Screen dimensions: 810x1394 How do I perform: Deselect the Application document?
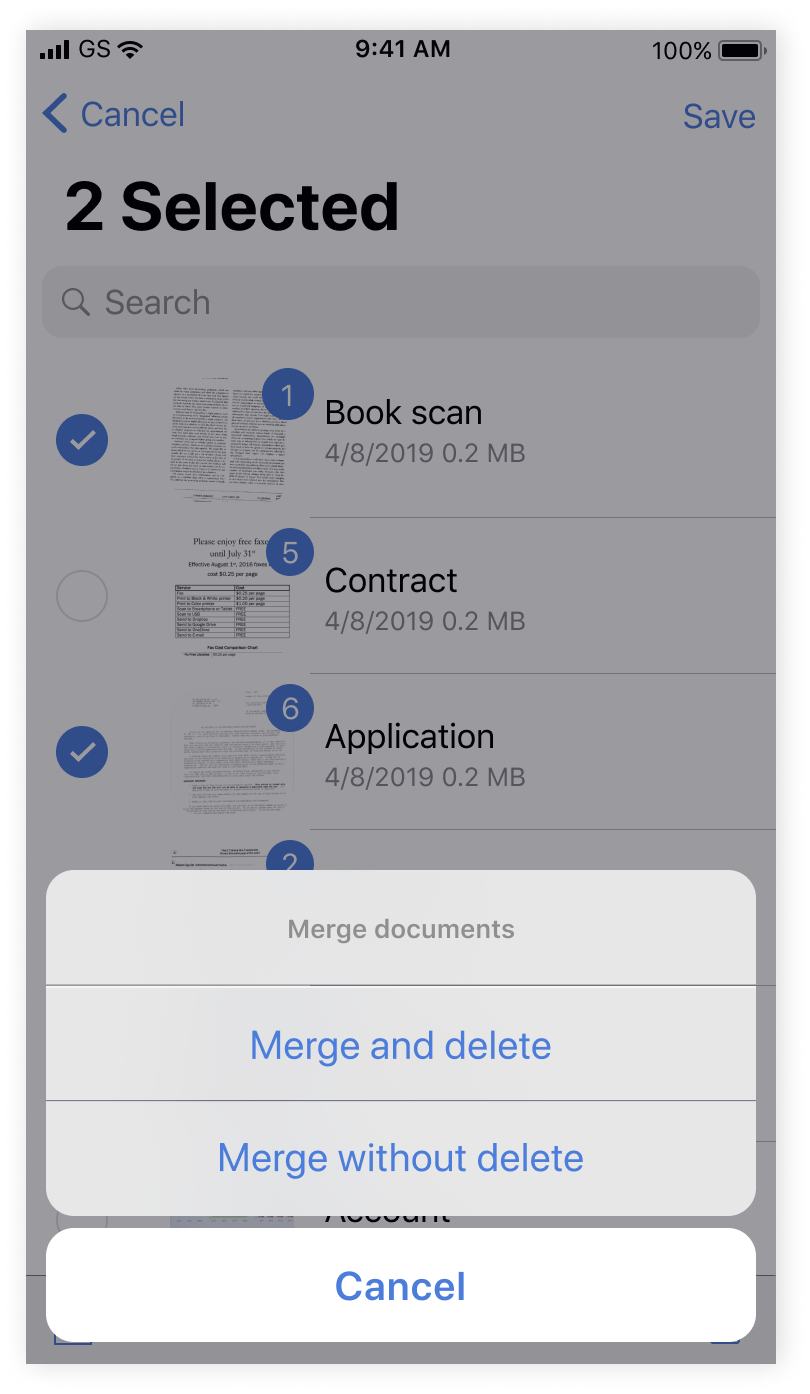pyautogui.click(x=82, y=752)
